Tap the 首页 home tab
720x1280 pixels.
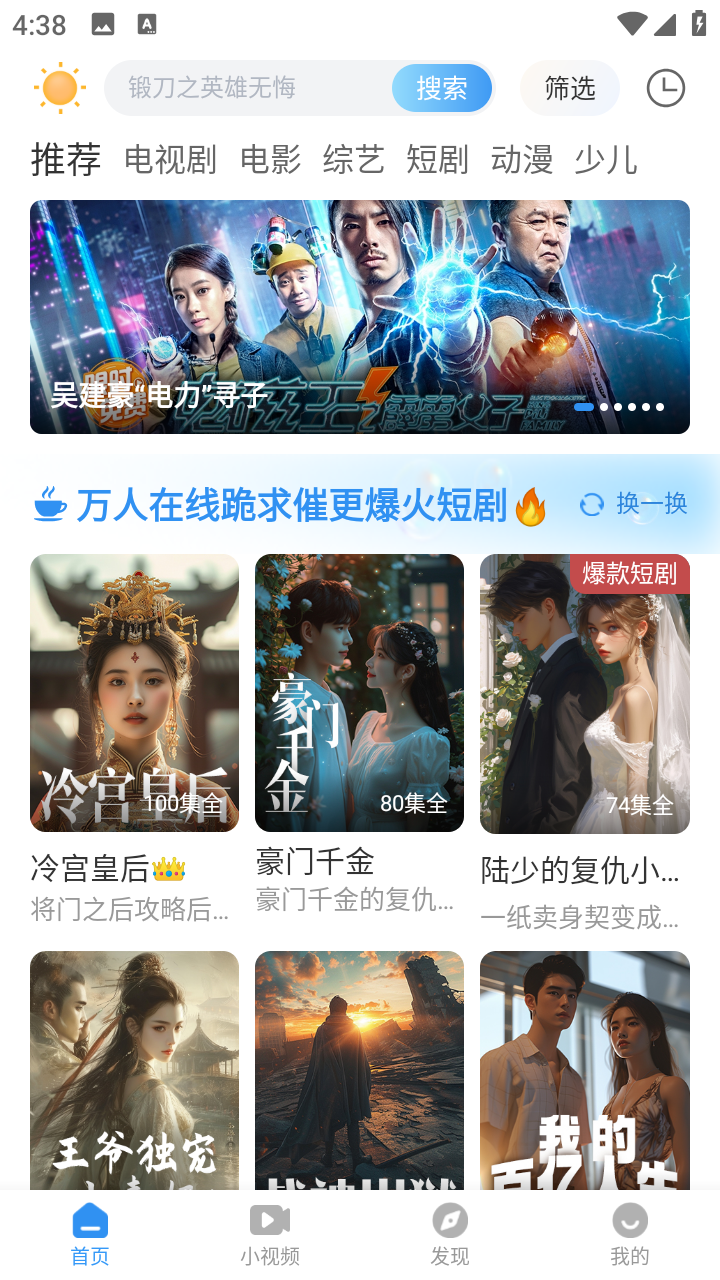coord(90,1234)
